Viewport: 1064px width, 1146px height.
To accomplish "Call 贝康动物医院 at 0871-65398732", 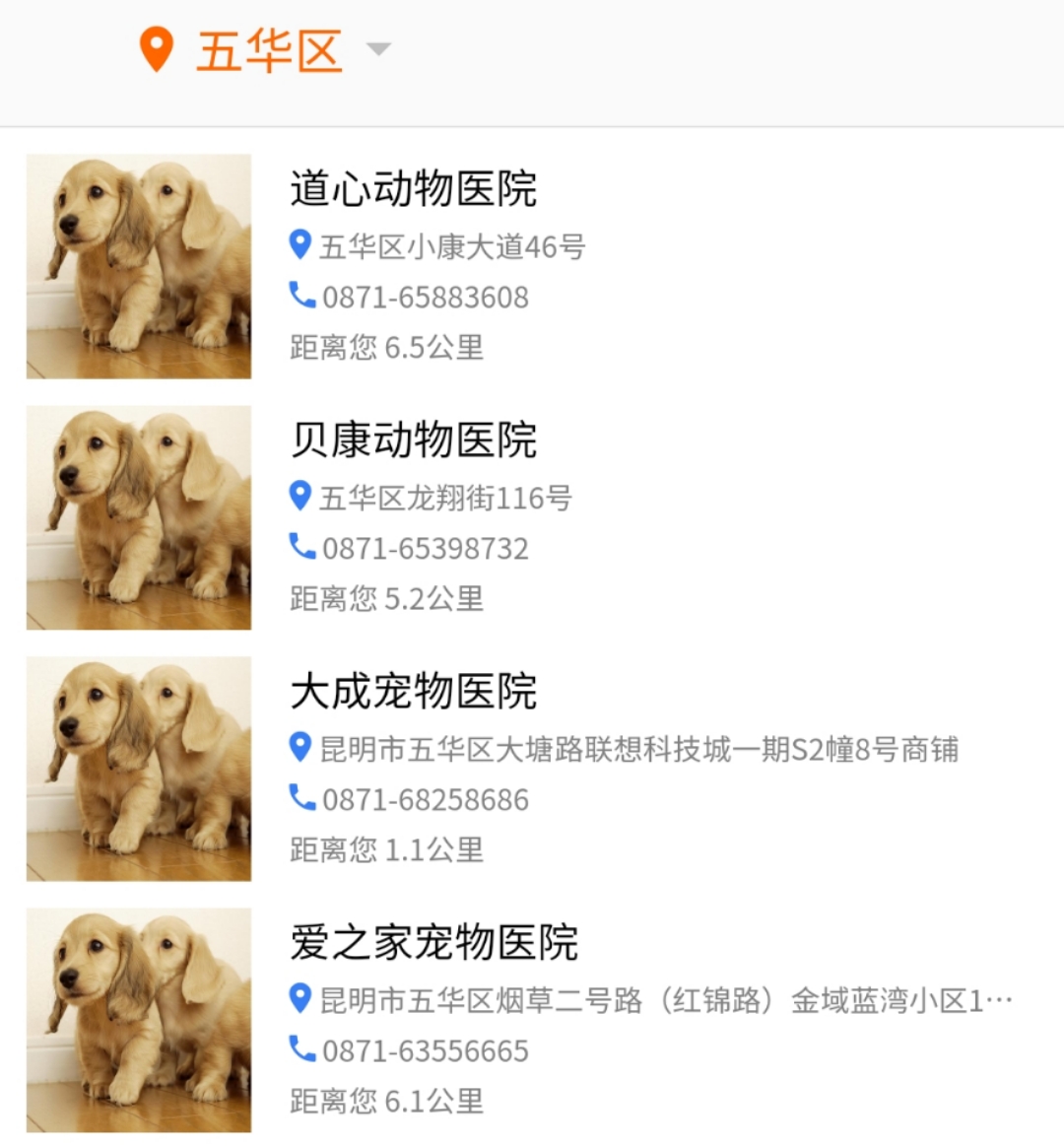I will 424,548.
